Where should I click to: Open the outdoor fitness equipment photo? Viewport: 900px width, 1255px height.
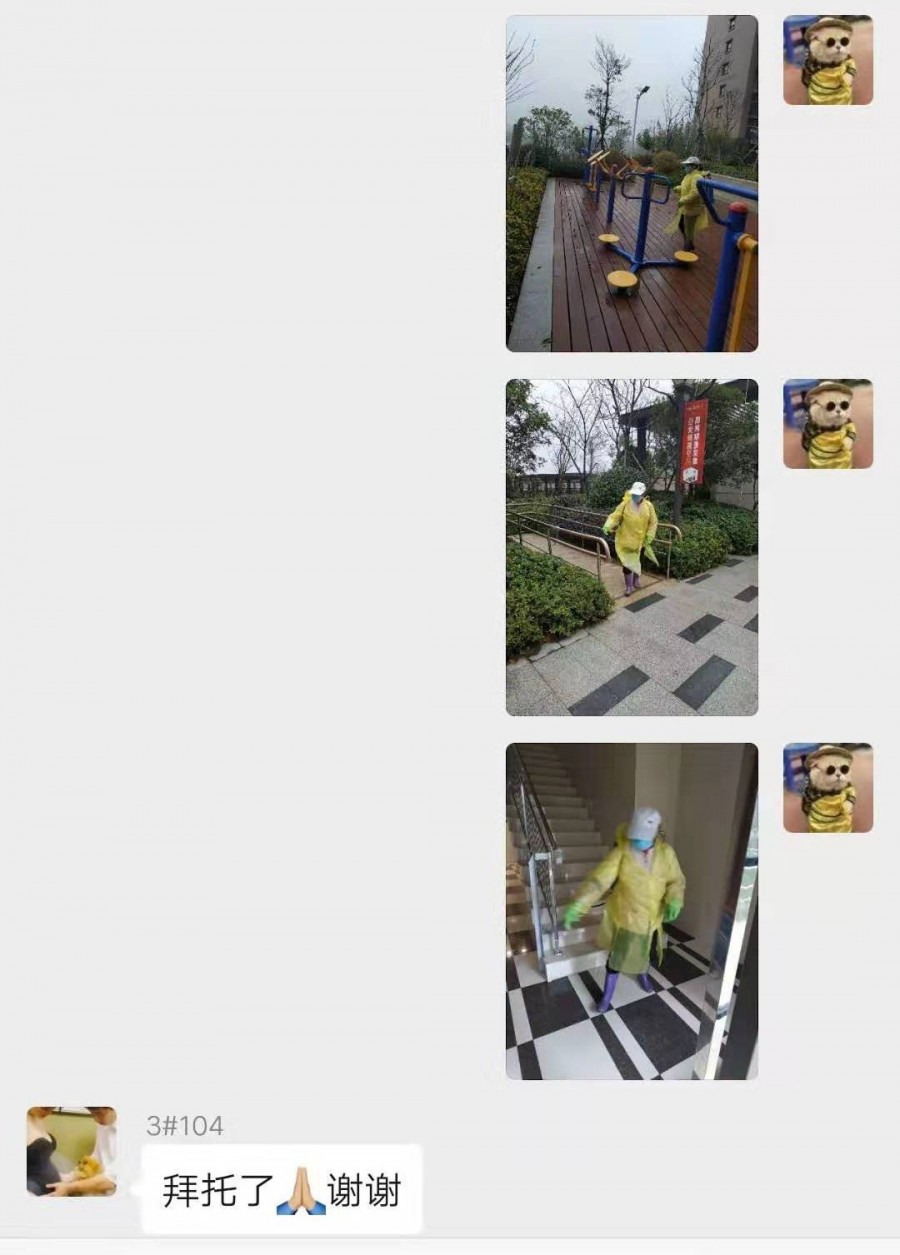[x=631, y=183]
